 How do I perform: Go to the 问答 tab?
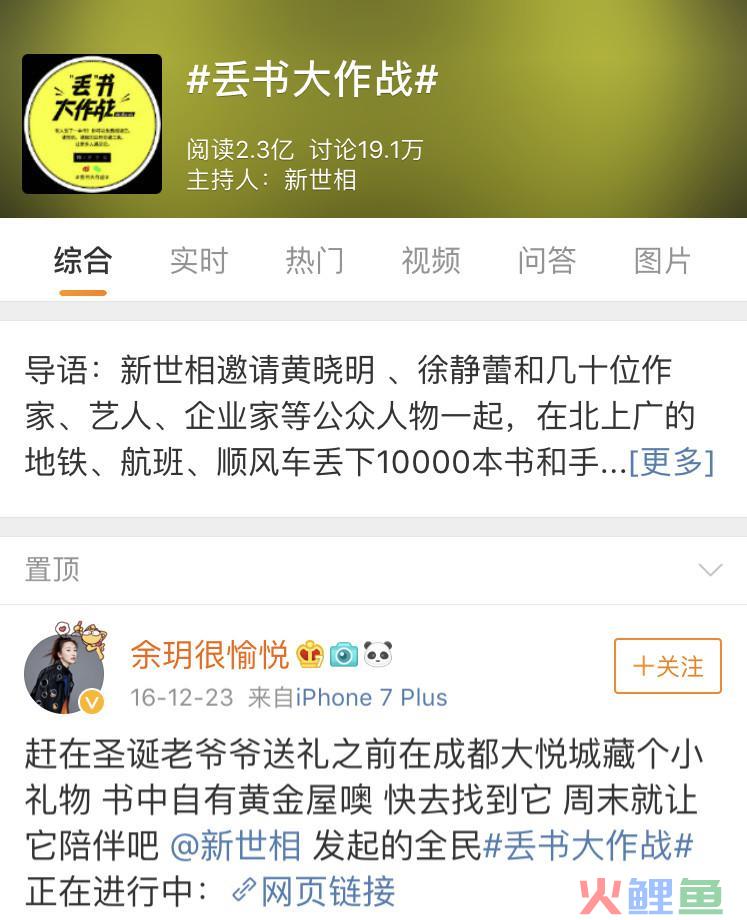[x=547, y=261]
